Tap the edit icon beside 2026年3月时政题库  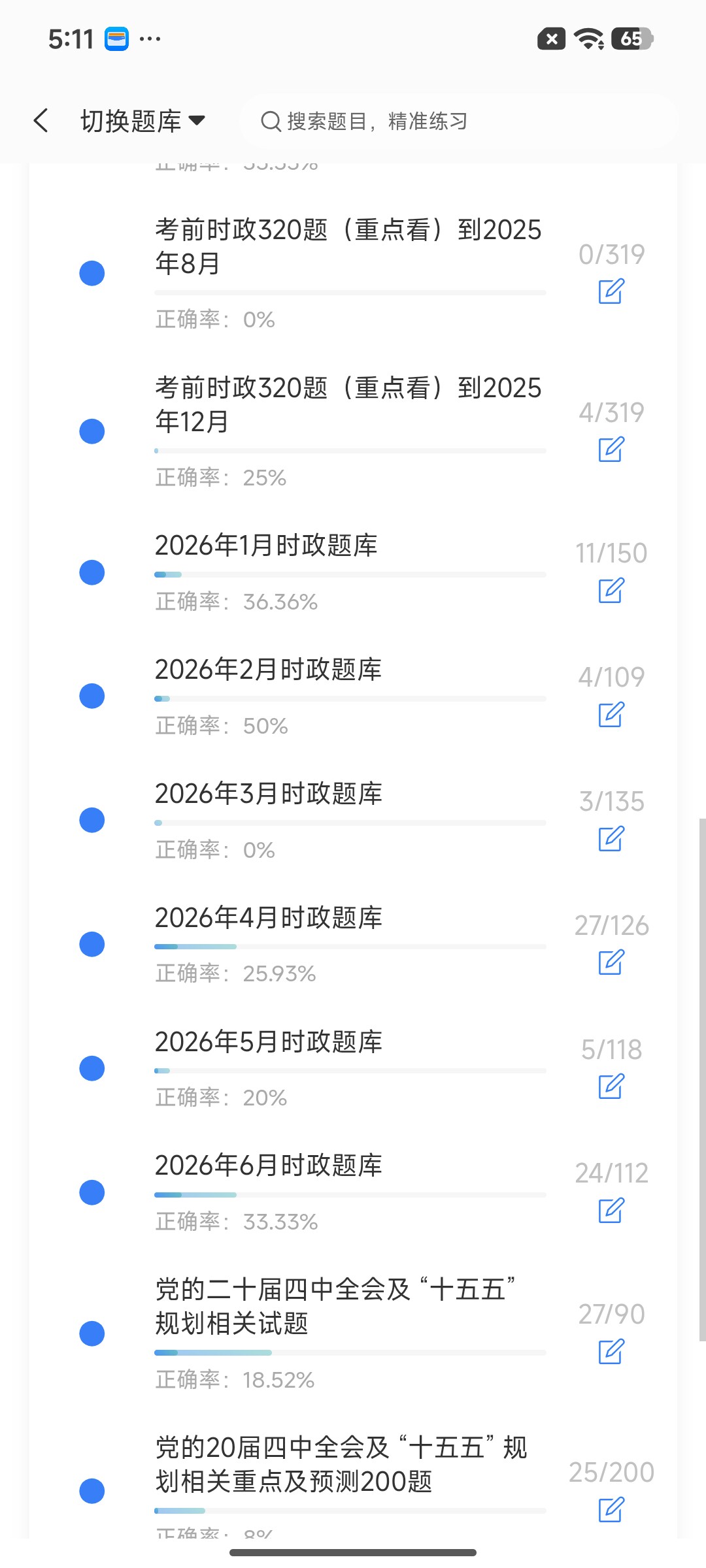[611, 838]
